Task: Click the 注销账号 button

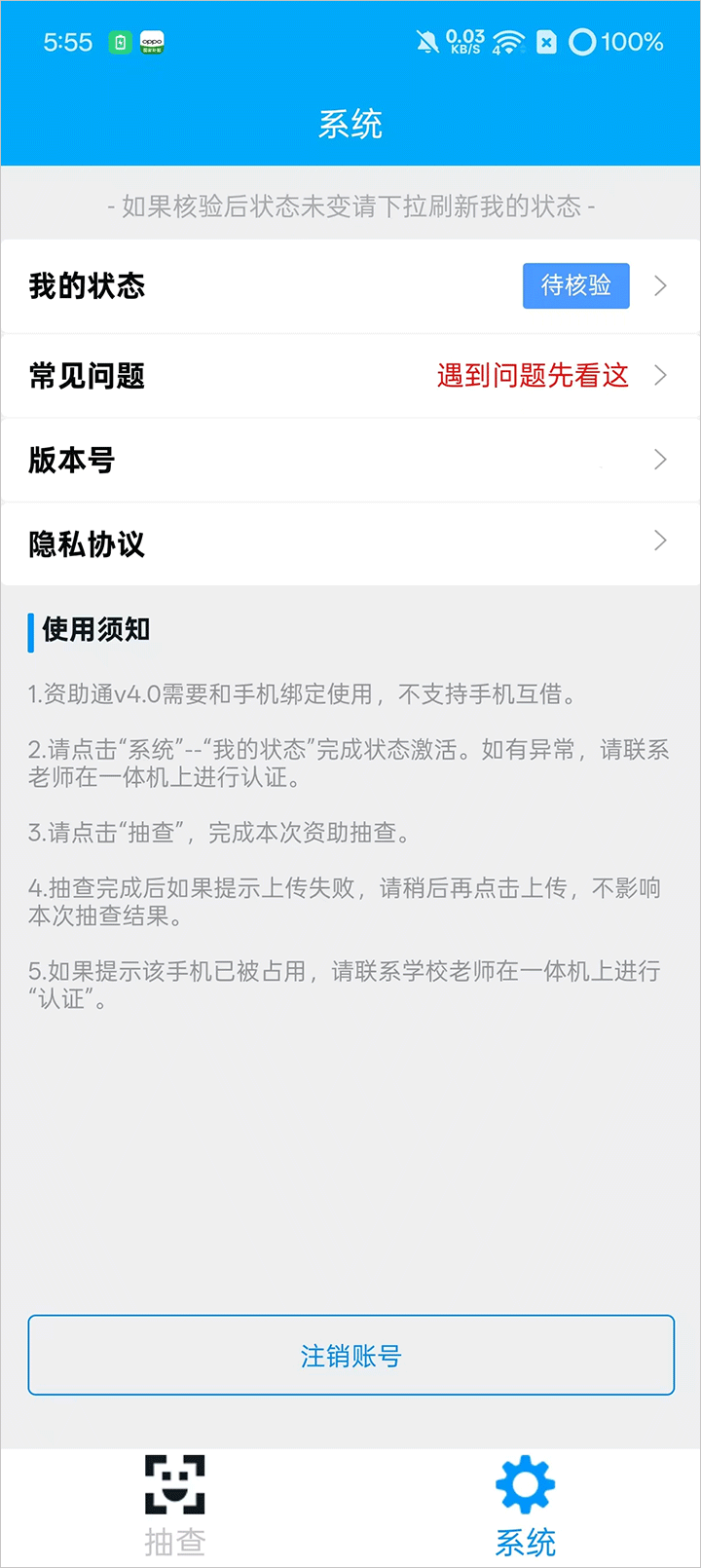Action: click(350, 1355)
